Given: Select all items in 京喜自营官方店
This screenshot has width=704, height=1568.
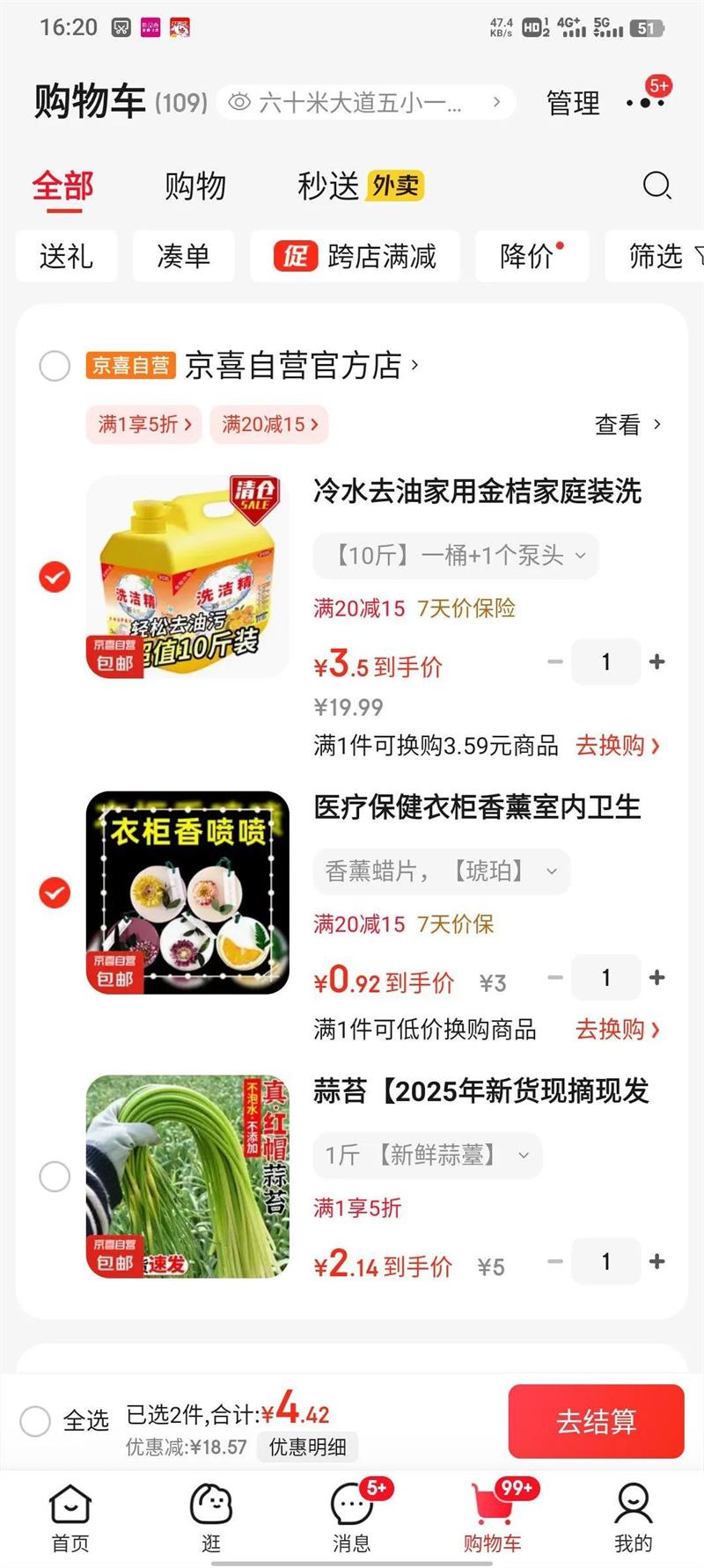Looking at the screenshot, I should coord(55,366).
